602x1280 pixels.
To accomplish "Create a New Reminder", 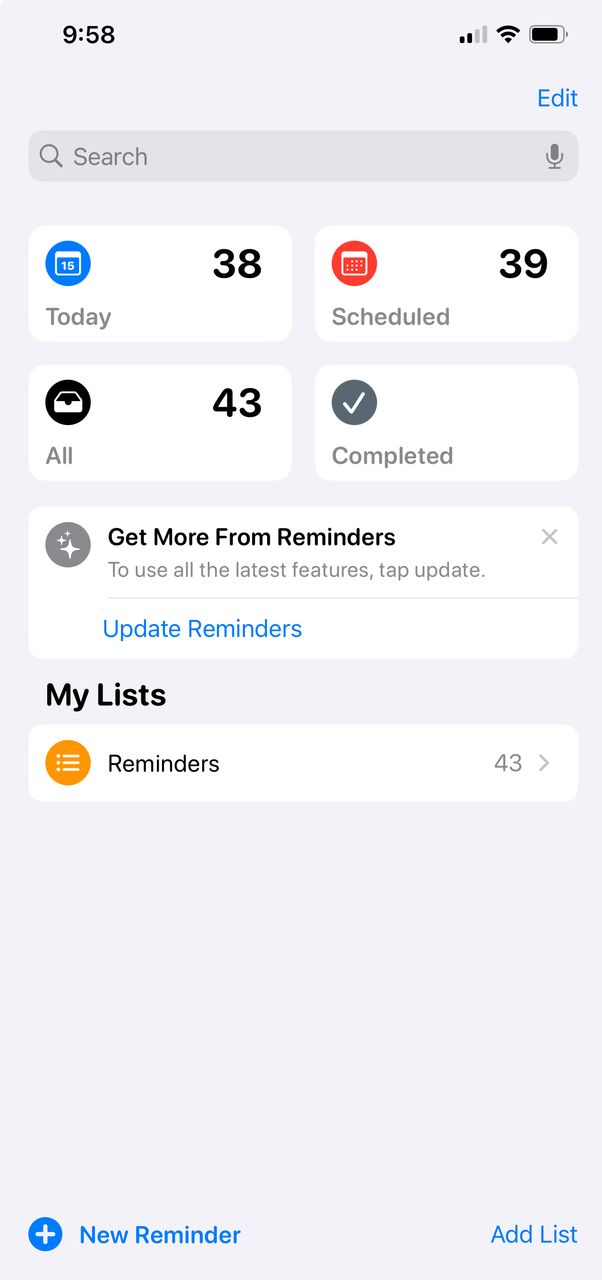I will pyautogui.click(x=136, y=1235).
